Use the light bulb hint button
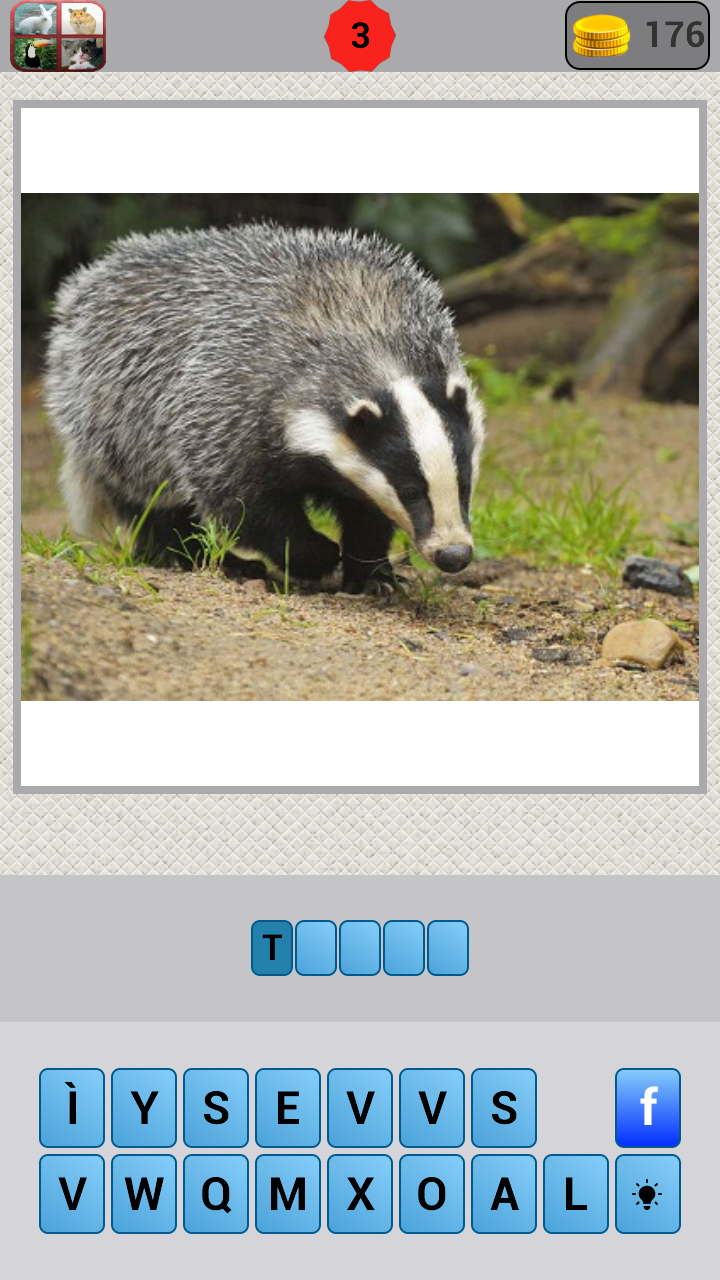The width and height of the screenshot is (720, 1280). (648, 1194)
